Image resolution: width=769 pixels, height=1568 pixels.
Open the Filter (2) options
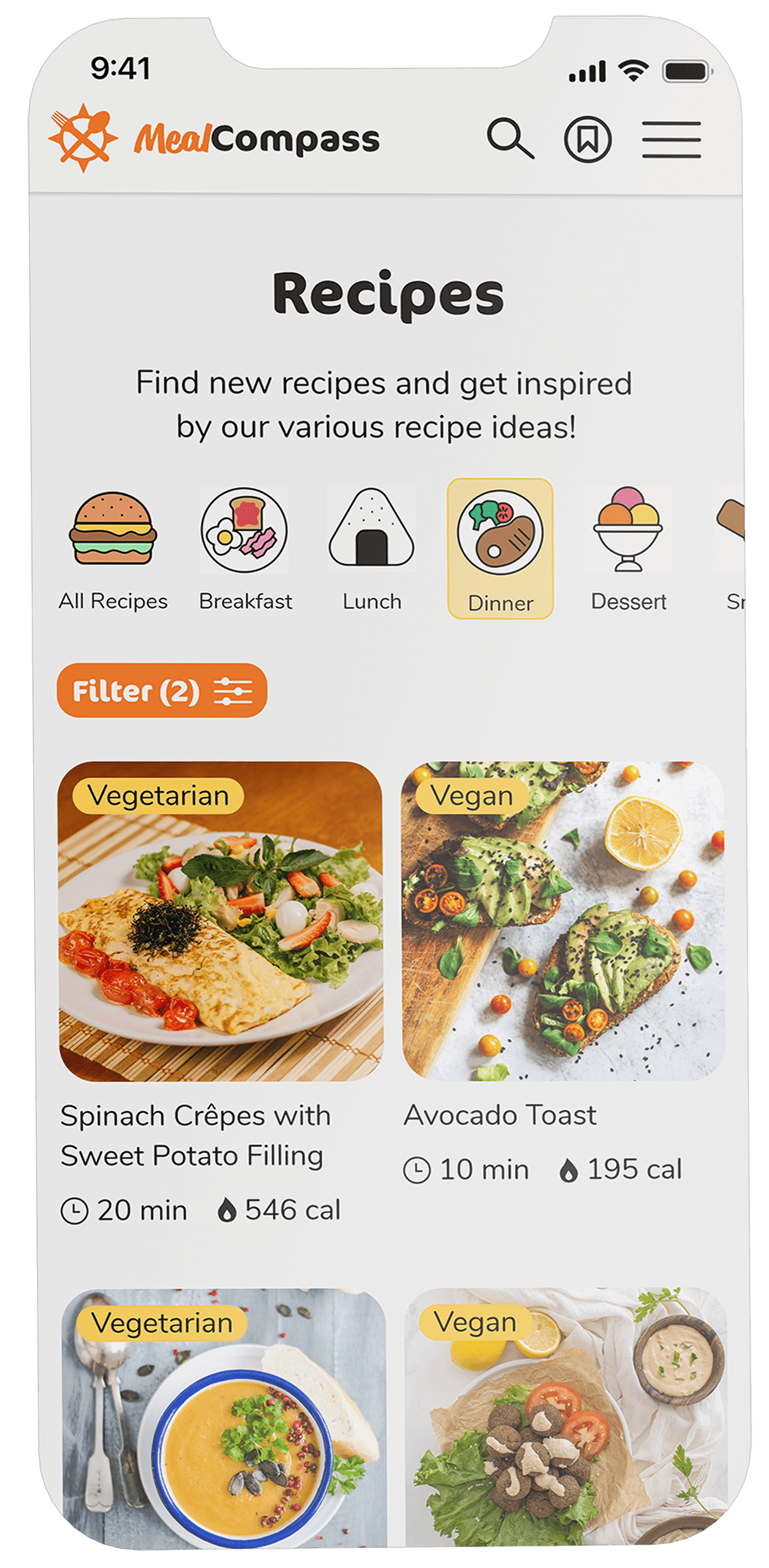(x=162, y=690)
